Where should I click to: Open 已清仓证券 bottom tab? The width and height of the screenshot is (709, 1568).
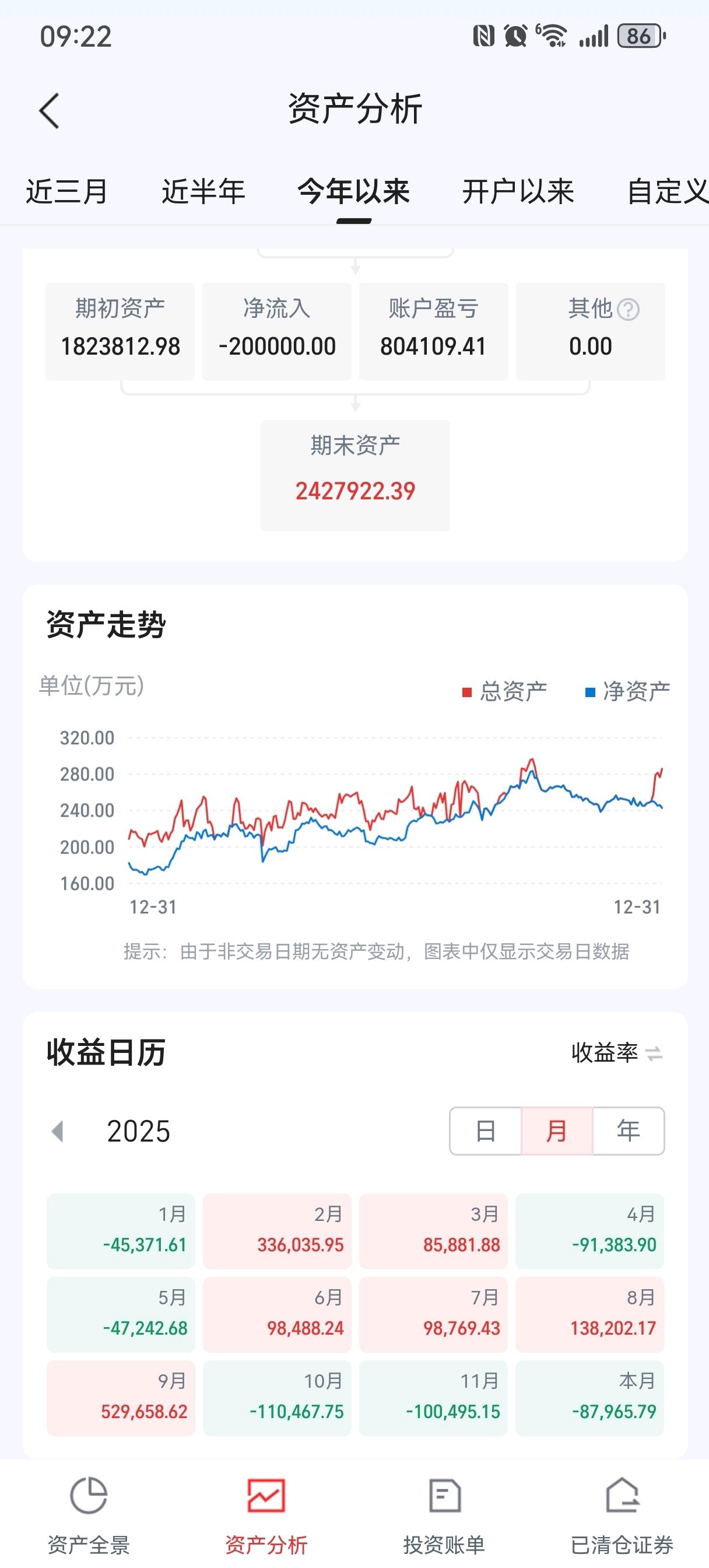[622, 1513]
